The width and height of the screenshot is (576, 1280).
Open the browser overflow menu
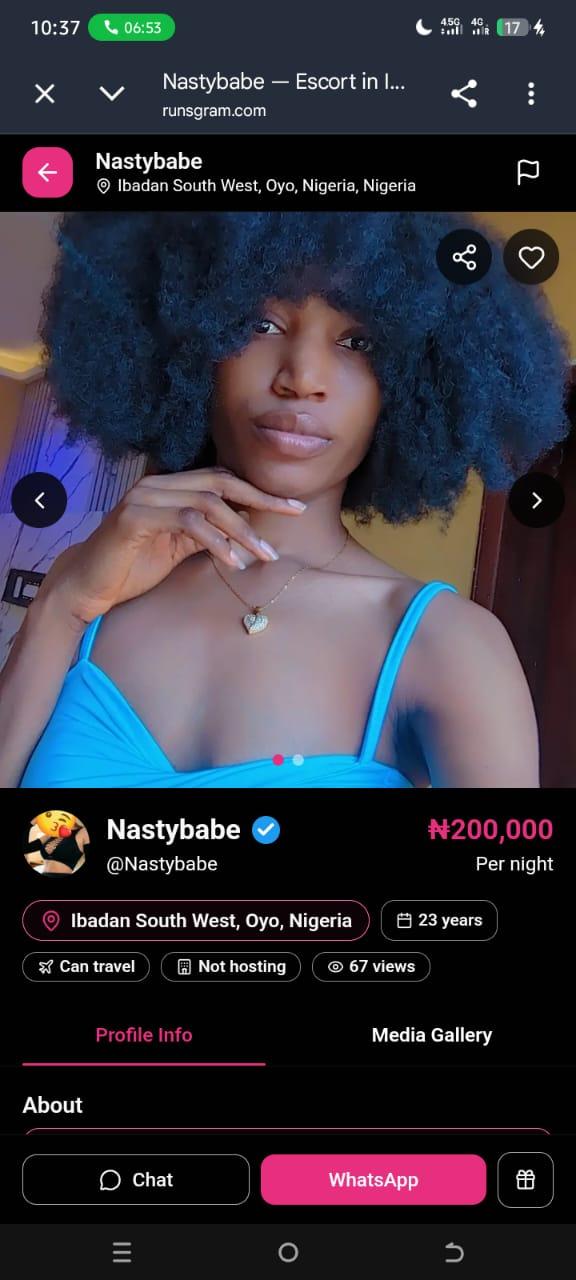531,94
